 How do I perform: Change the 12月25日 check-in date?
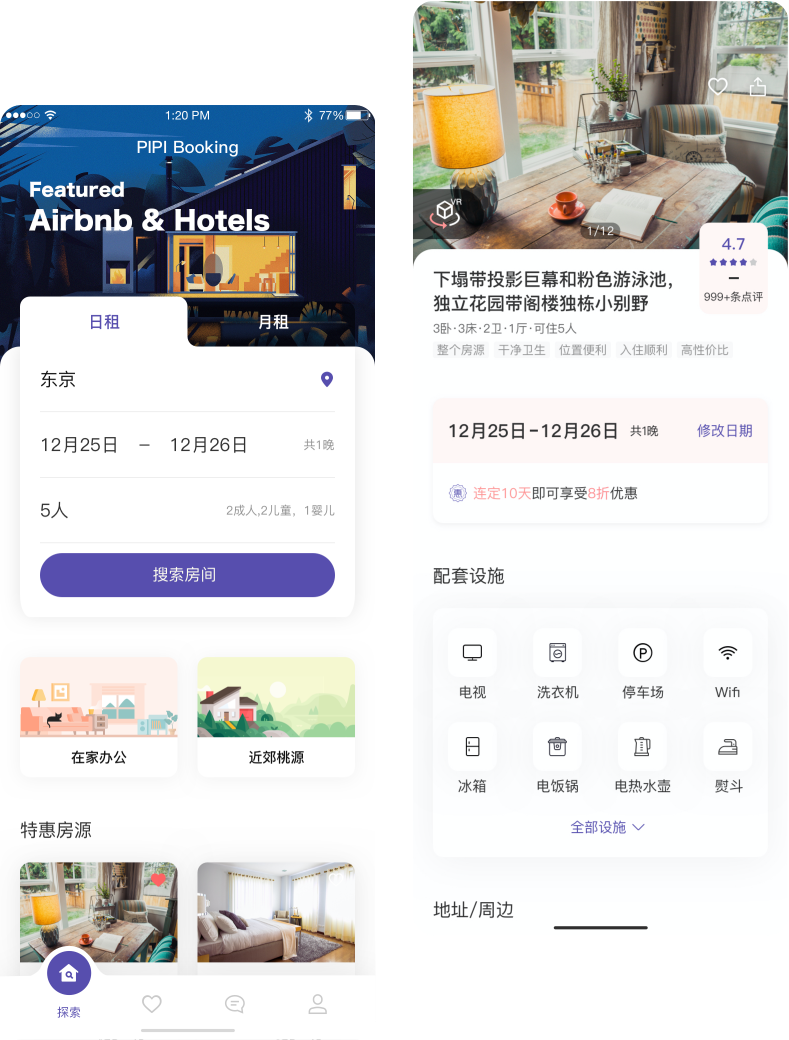[x=79, y=445]
